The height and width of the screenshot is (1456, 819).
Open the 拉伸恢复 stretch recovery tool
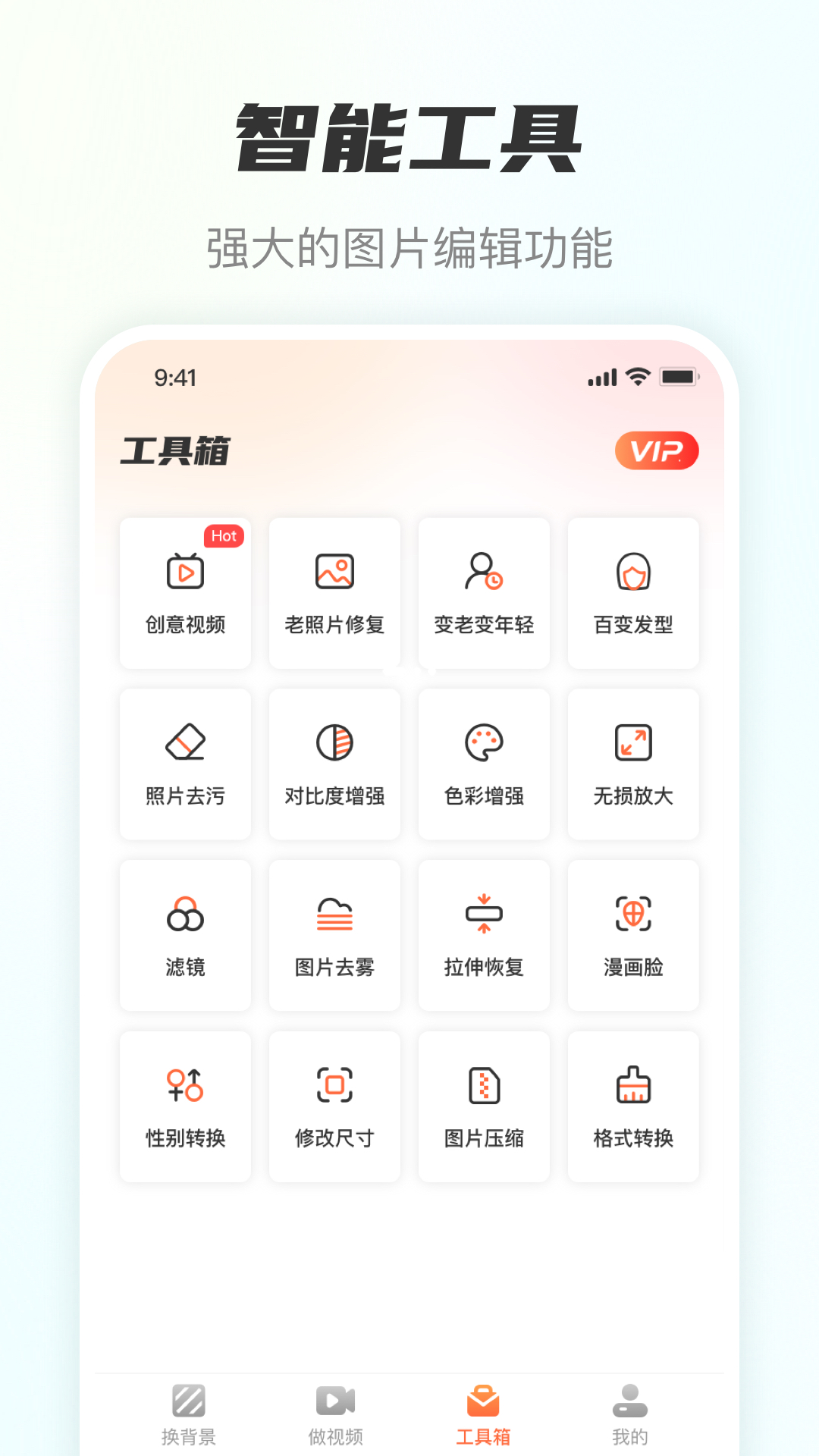coord(484,935)
